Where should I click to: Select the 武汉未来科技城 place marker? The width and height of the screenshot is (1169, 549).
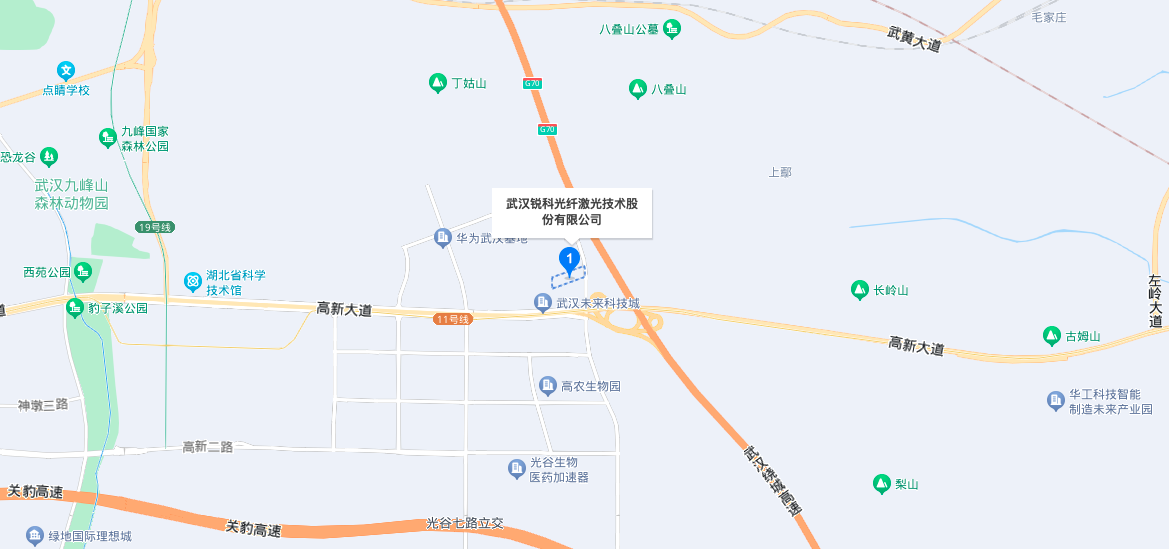[543, 302]
